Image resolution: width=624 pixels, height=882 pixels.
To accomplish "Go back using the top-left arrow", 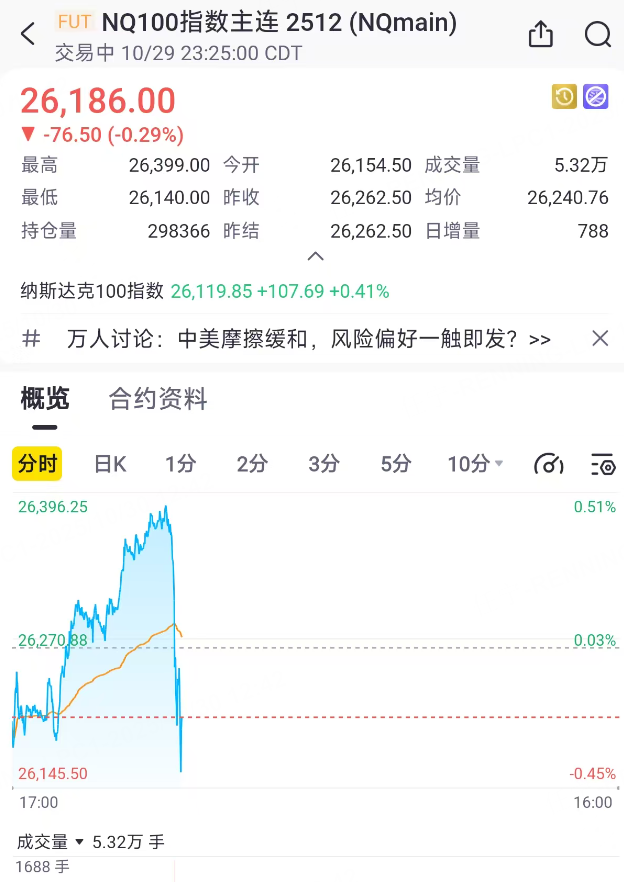I will (x=27, y=35).
